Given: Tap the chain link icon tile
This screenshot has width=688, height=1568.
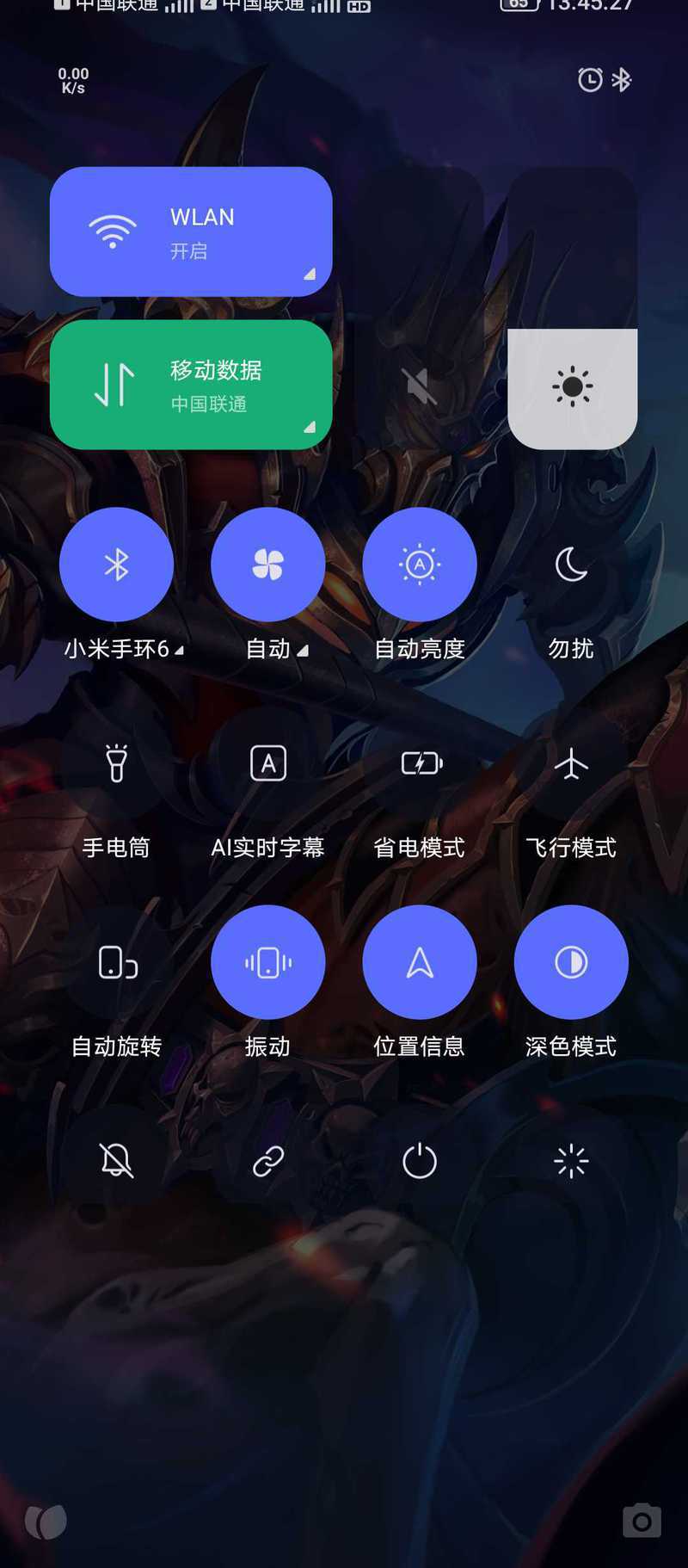Looking at the screenshot, I should [x=268, y=1161].
